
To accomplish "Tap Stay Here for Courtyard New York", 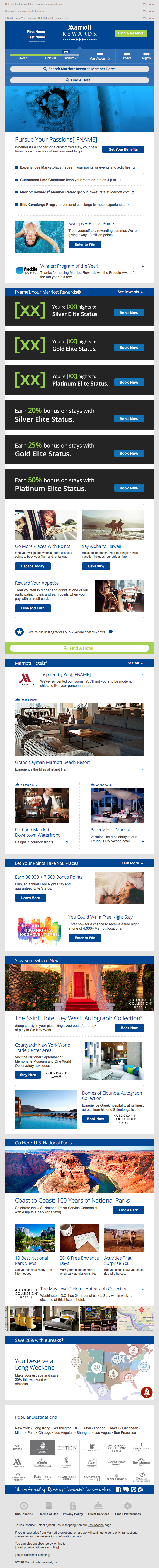I will pos(28,1074).
